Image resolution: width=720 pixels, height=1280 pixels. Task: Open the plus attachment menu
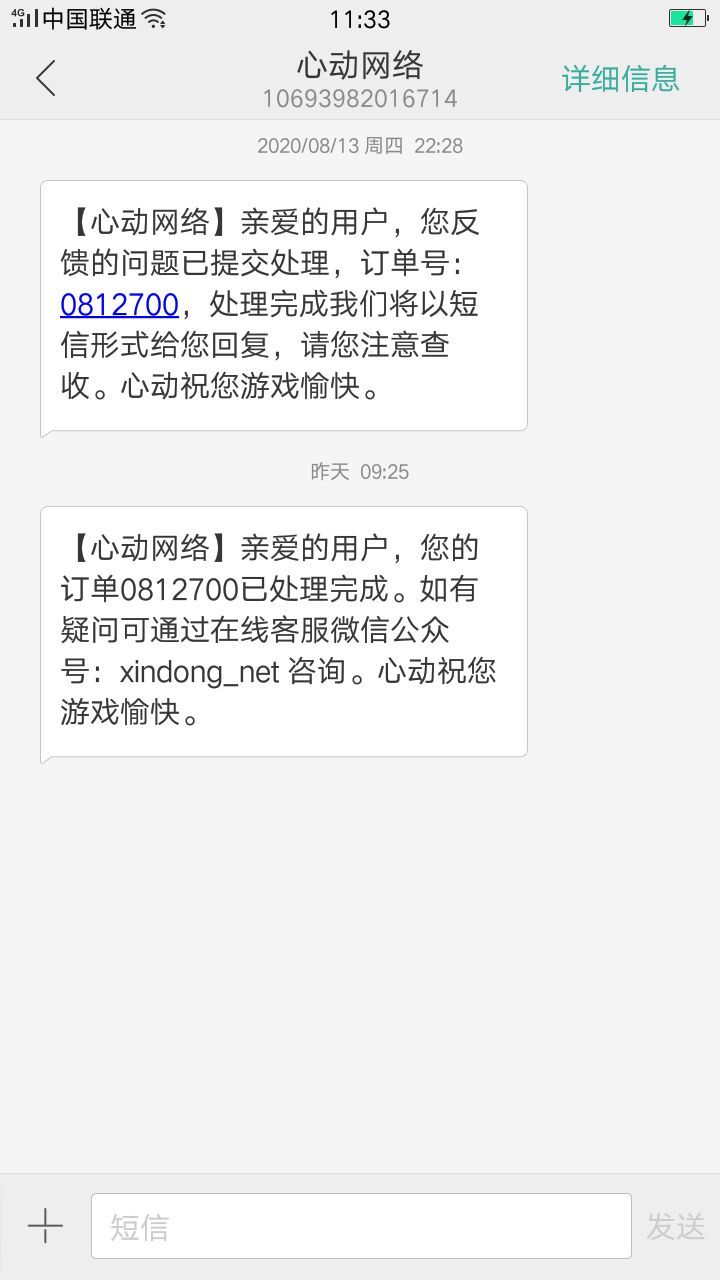tap(45, 1225)
